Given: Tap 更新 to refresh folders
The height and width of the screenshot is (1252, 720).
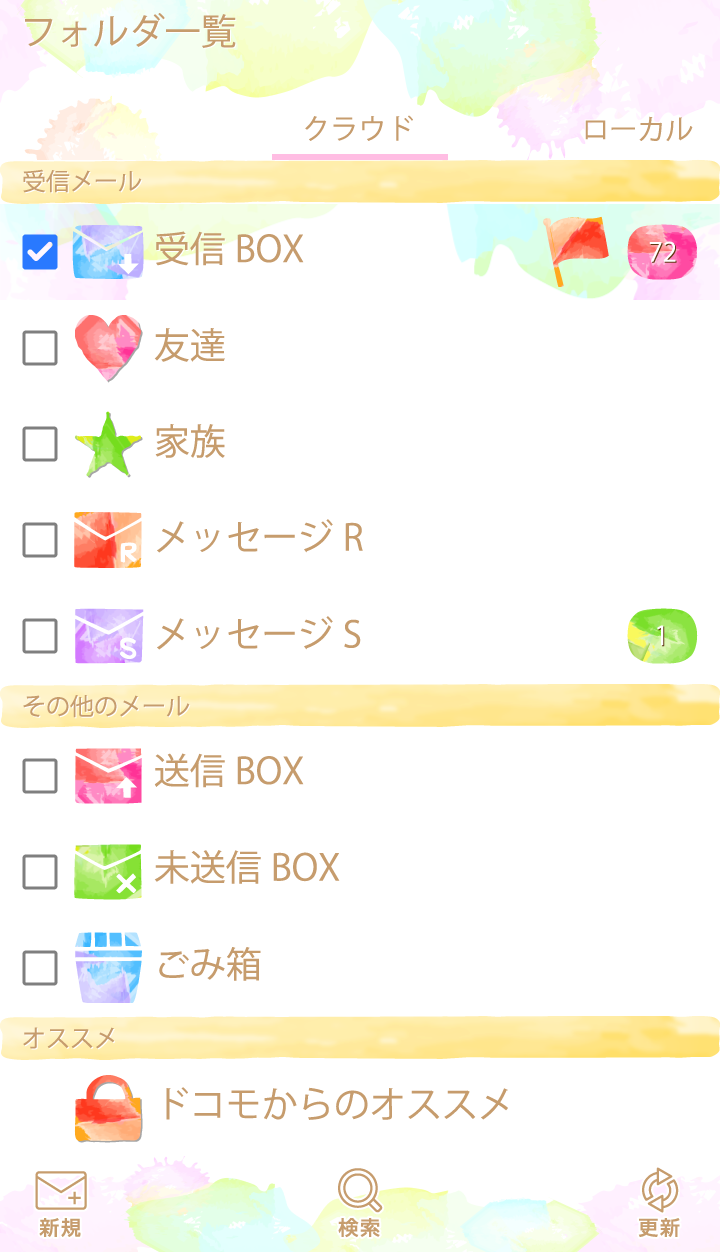Looking at the screenshot, I should click(x=659, y=1204).
